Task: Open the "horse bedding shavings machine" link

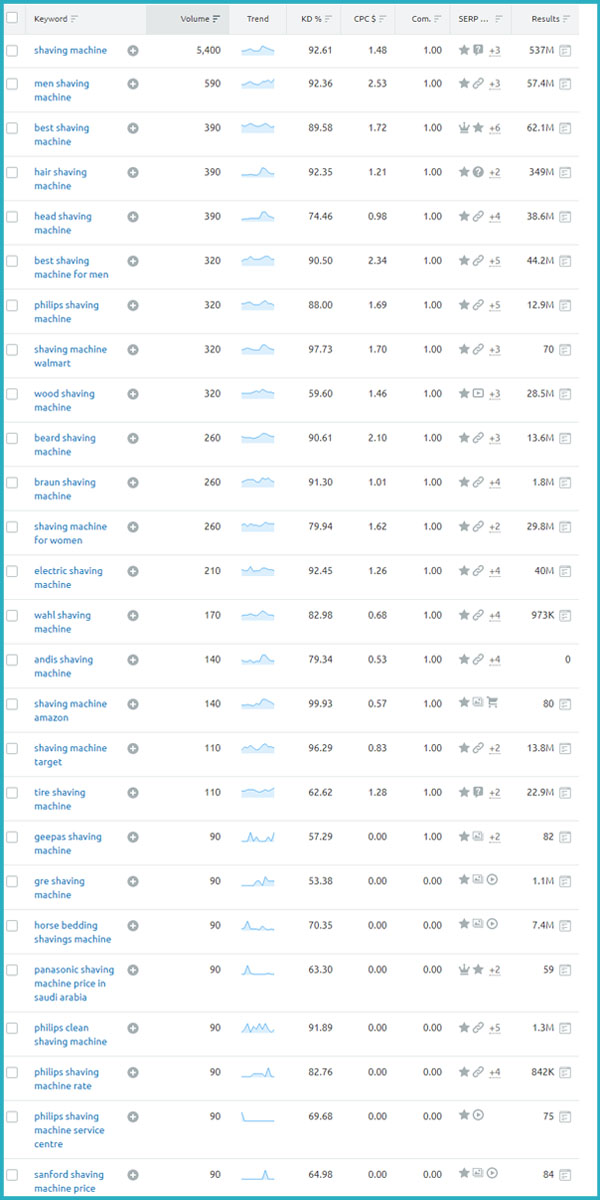Action: pyautogui.click(x=73, y=932)
